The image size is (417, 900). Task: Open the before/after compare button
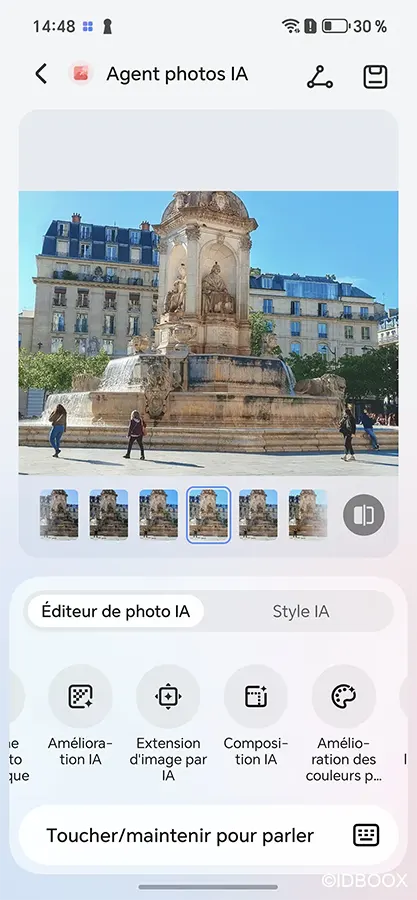[x=364, y=515]
